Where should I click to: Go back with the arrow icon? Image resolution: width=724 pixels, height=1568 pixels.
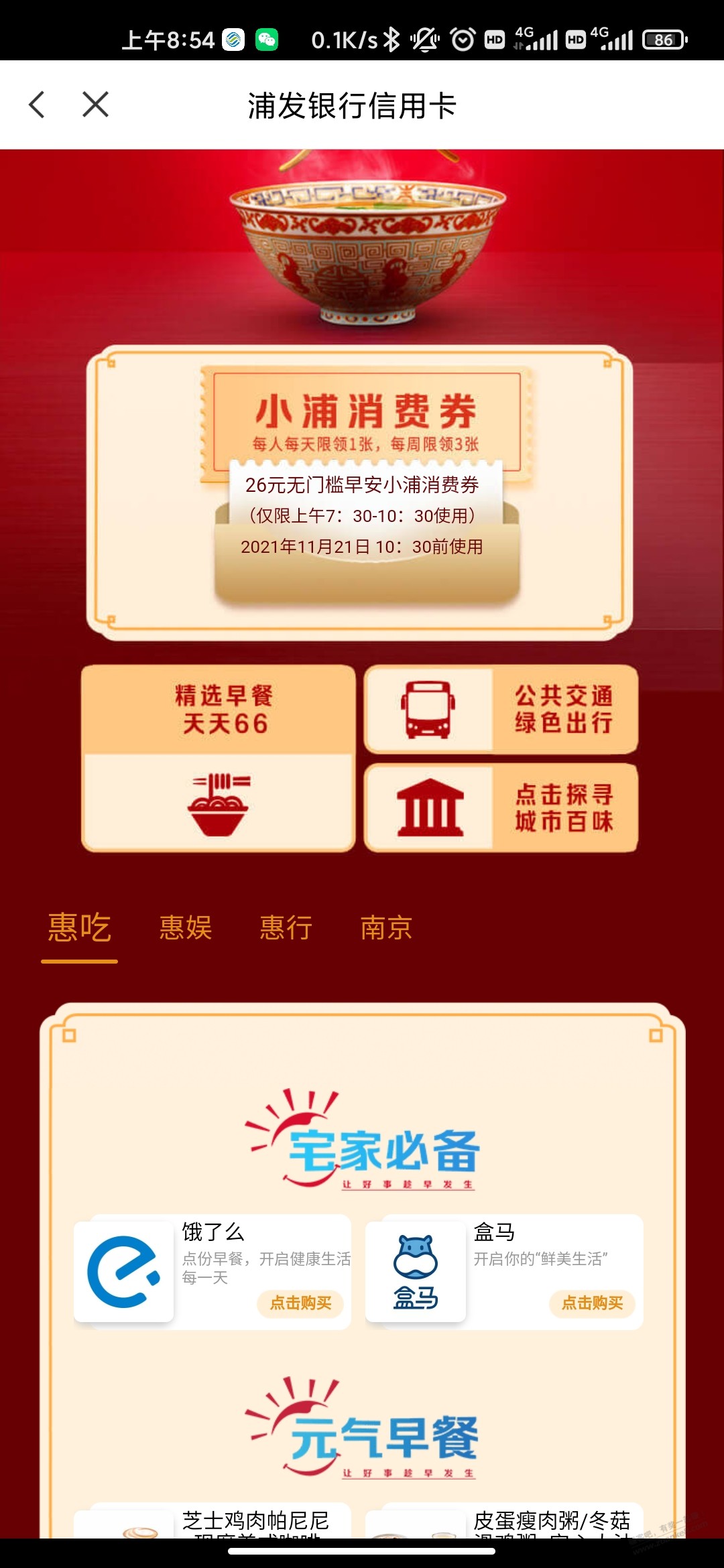(38, 105)
